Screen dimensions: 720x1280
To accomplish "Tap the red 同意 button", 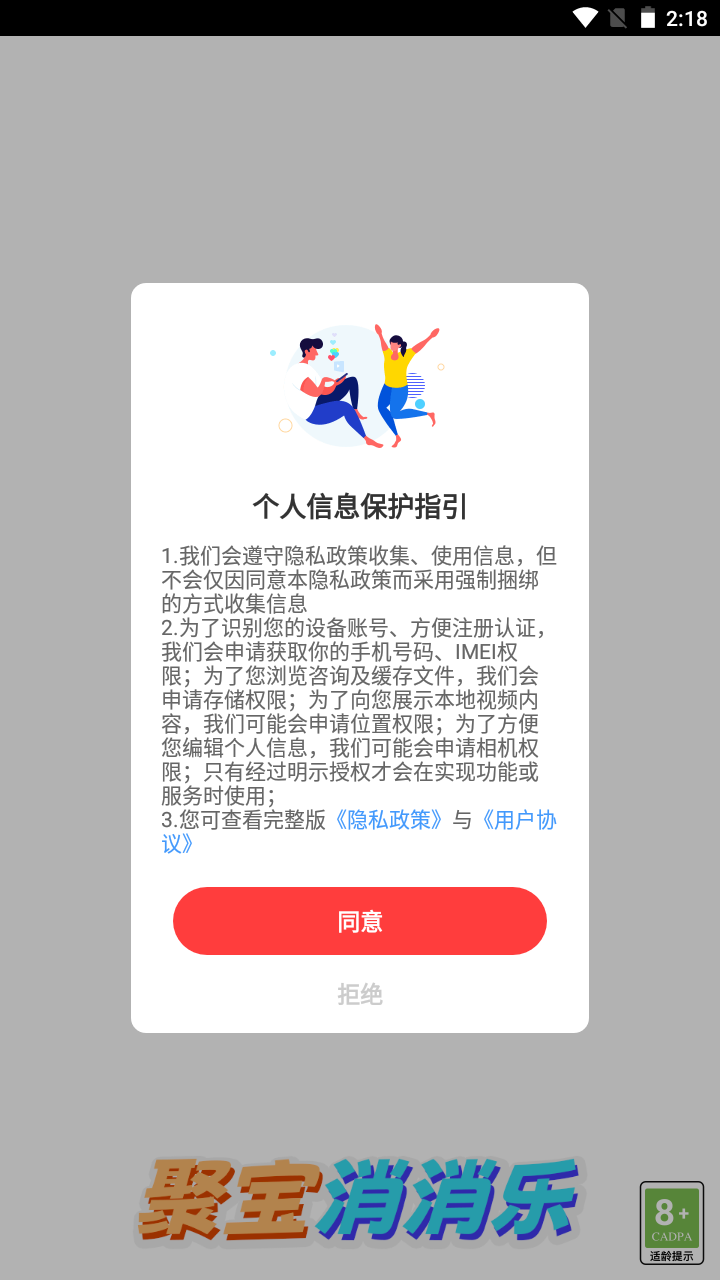I will pyautogui.click(x=360, y=921).
